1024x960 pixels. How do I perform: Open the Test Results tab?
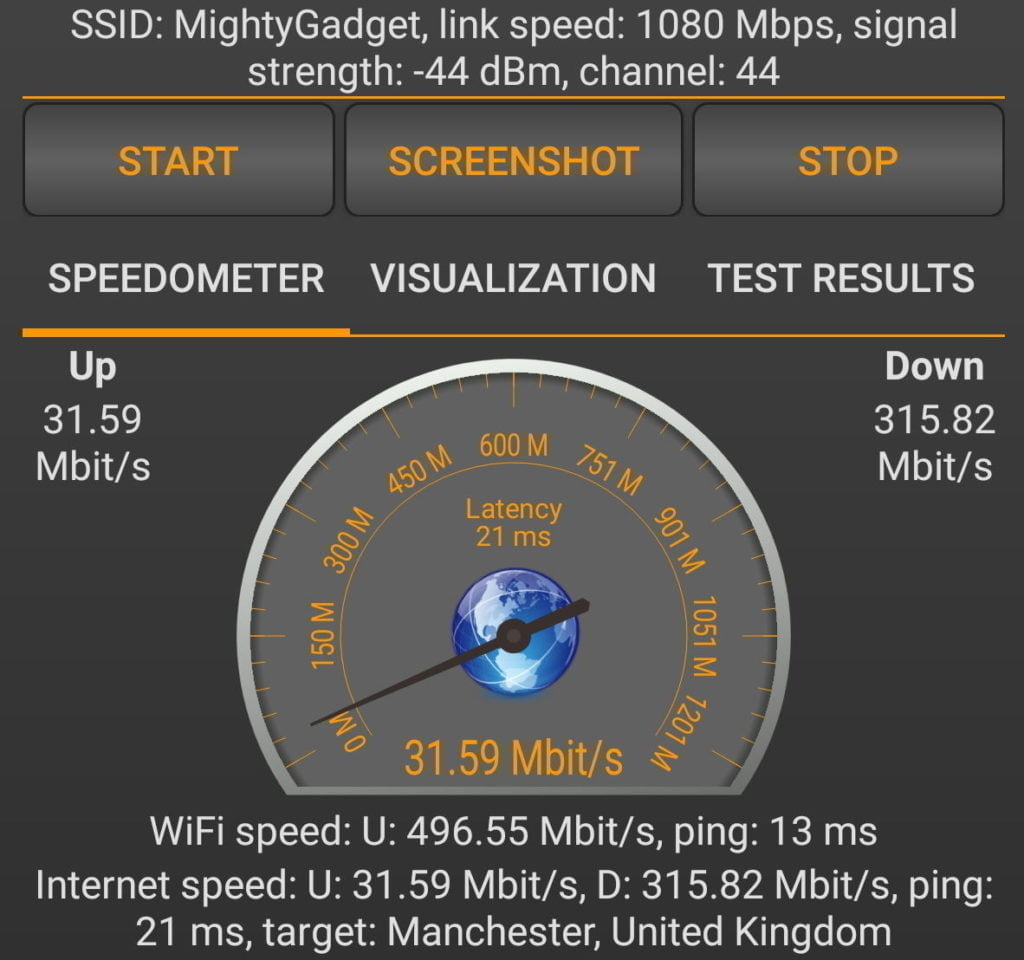[841, 278]
